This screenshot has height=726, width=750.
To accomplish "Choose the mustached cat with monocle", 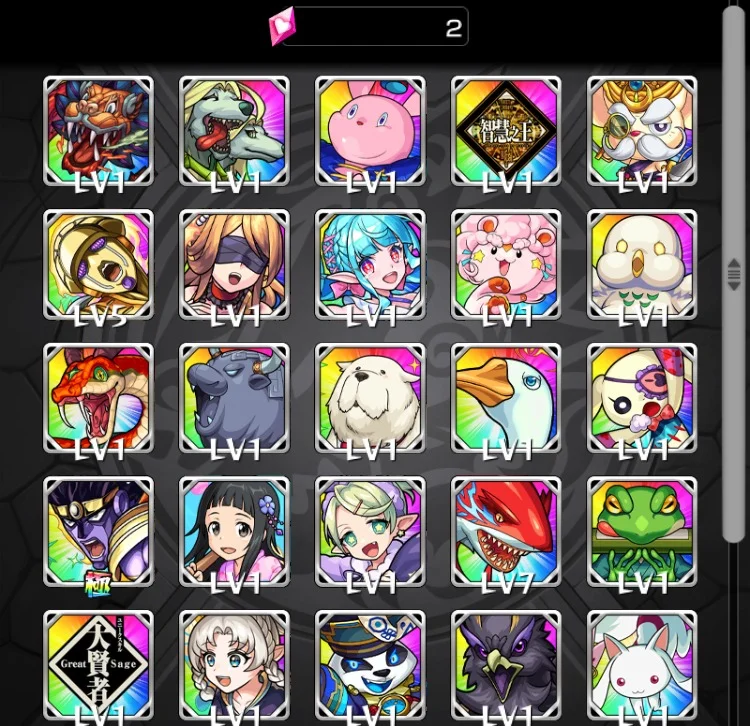I will pyautogui.click(x=642, y=131).
